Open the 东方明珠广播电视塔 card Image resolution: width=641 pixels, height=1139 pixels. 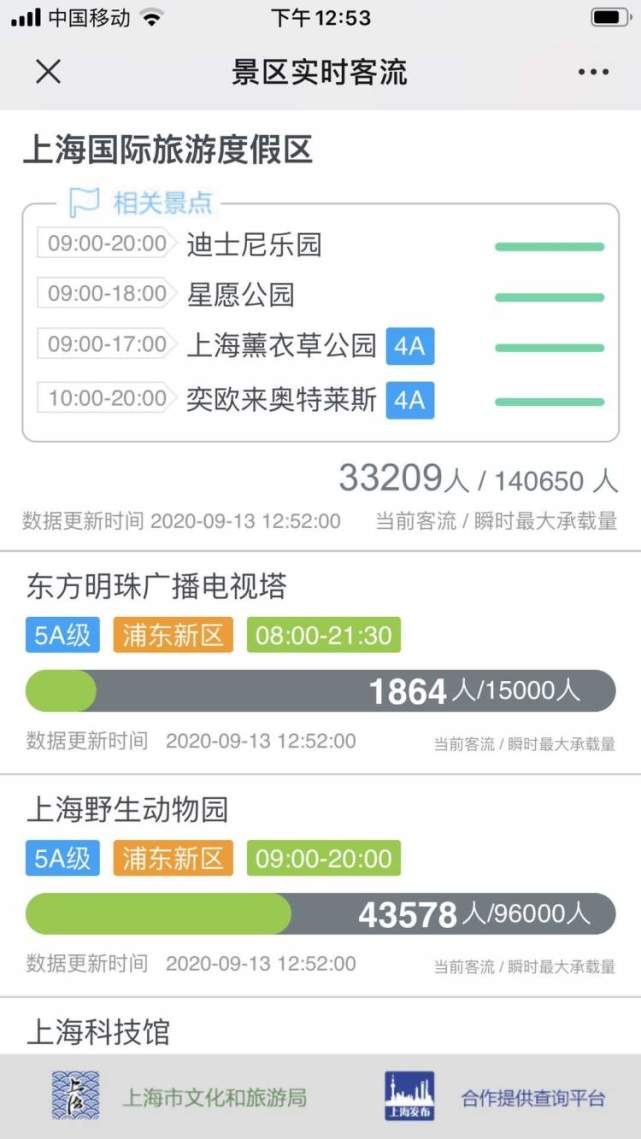tap(156, 587)
